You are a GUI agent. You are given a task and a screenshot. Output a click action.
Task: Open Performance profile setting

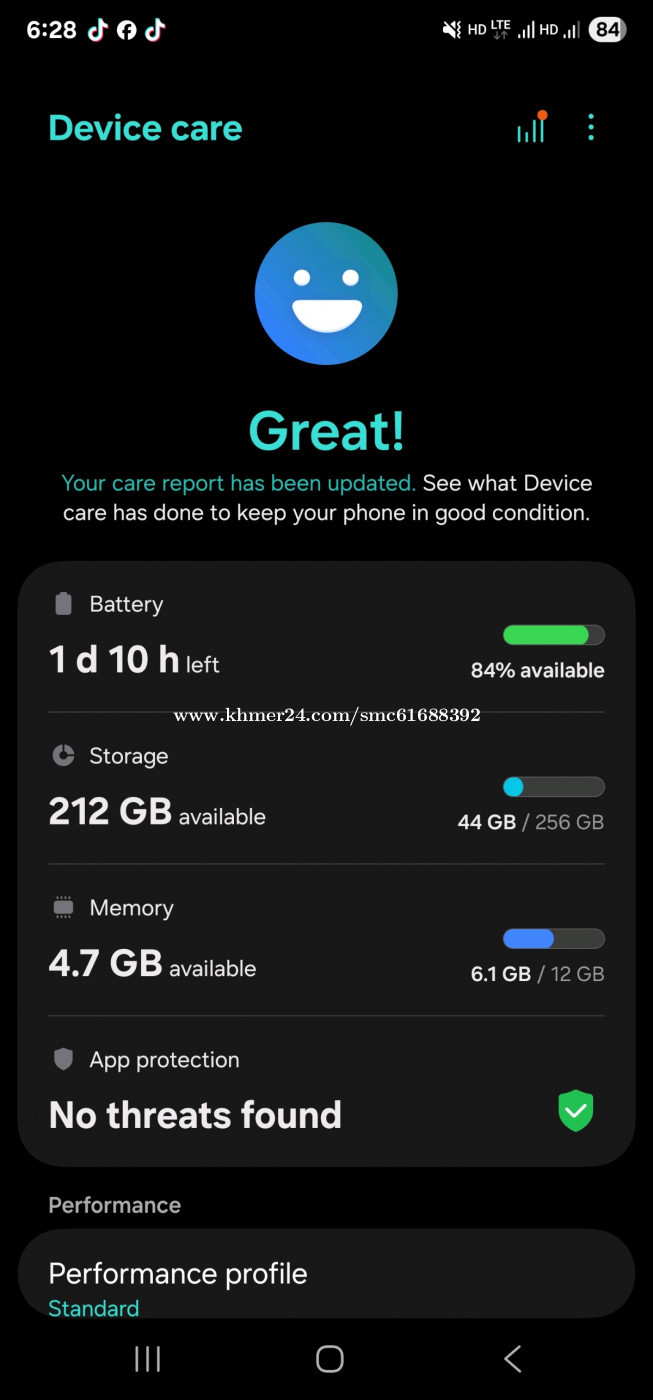pos(326,1274)
